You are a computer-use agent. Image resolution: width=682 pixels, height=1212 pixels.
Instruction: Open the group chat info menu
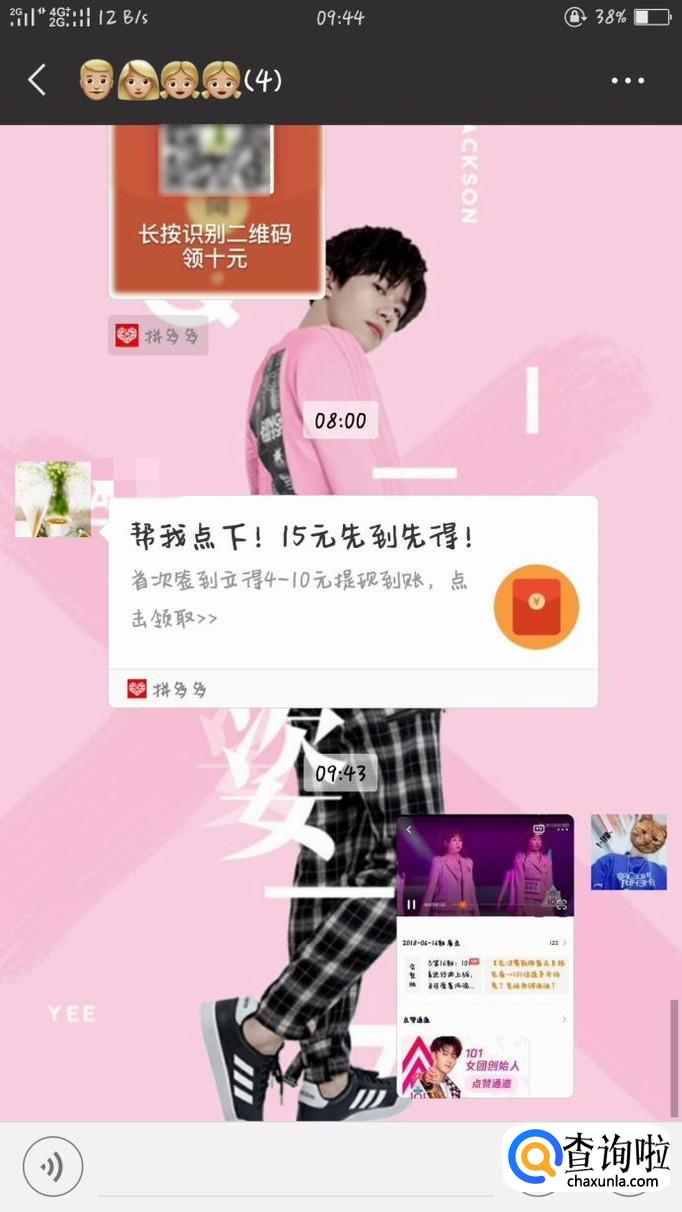628,81
